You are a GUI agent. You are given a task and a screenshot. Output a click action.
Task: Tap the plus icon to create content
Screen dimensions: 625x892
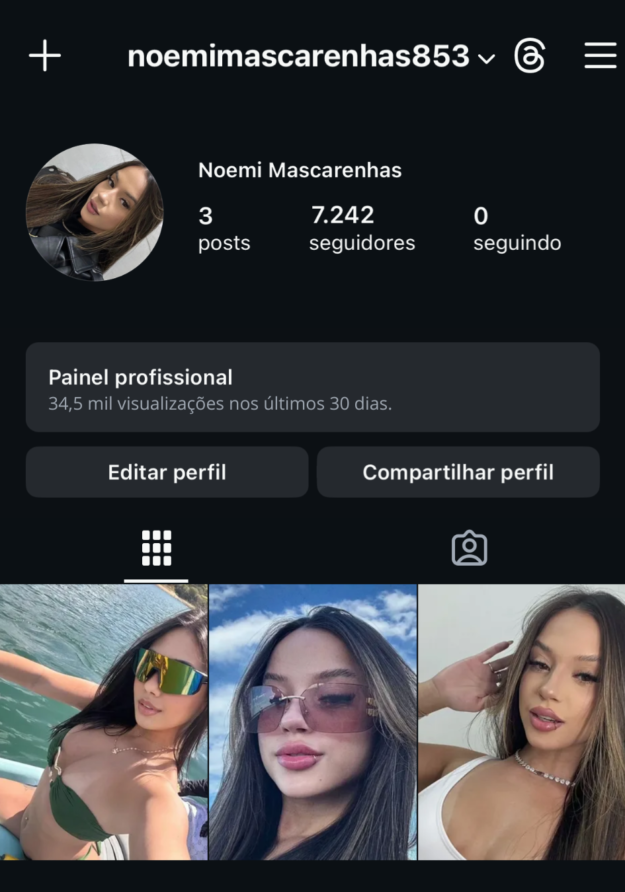(45, 56)
